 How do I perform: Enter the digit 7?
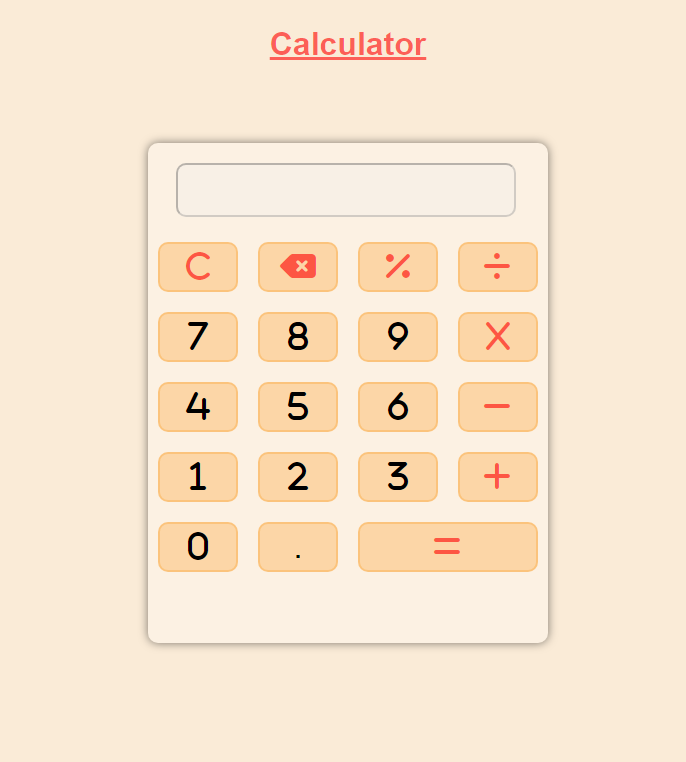click(x=198, y=337)
